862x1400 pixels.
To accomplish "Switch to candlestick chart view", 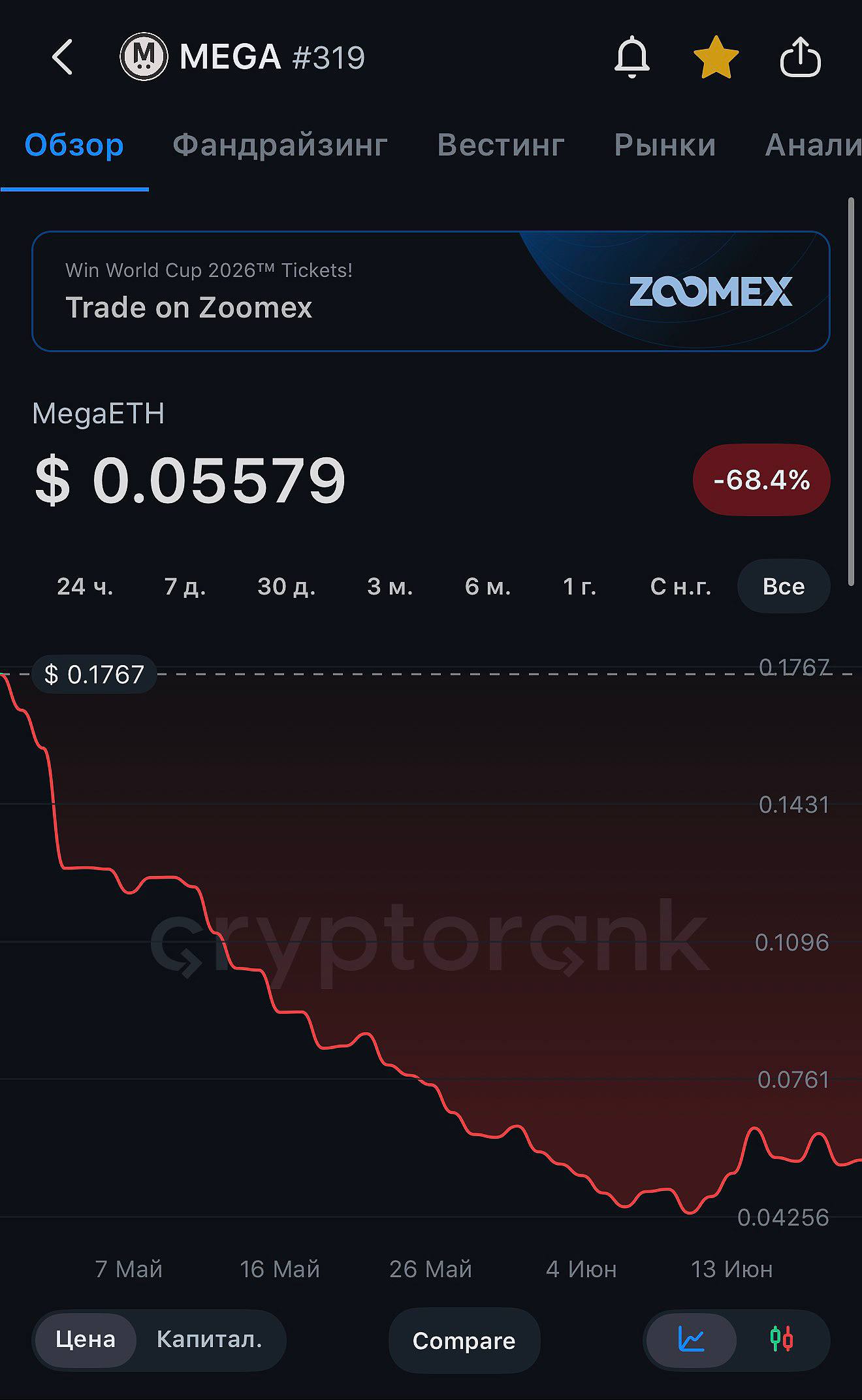I will coord(782,1339).
